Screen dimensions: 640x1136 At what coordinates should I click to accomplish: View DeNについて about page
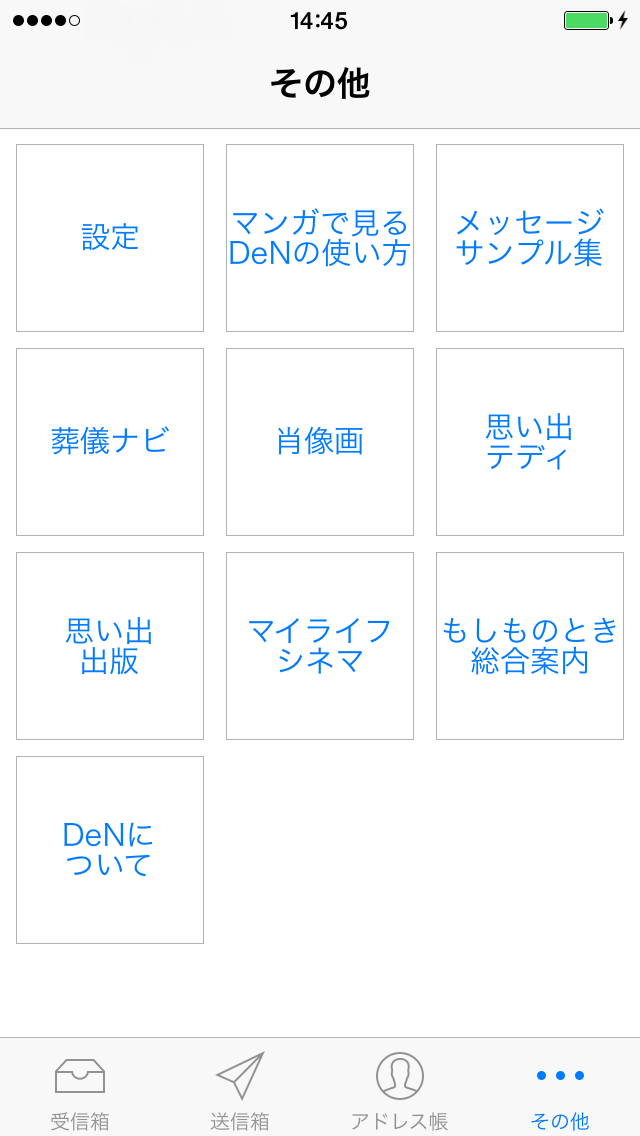pyautogui.click(x=110, y=851)
